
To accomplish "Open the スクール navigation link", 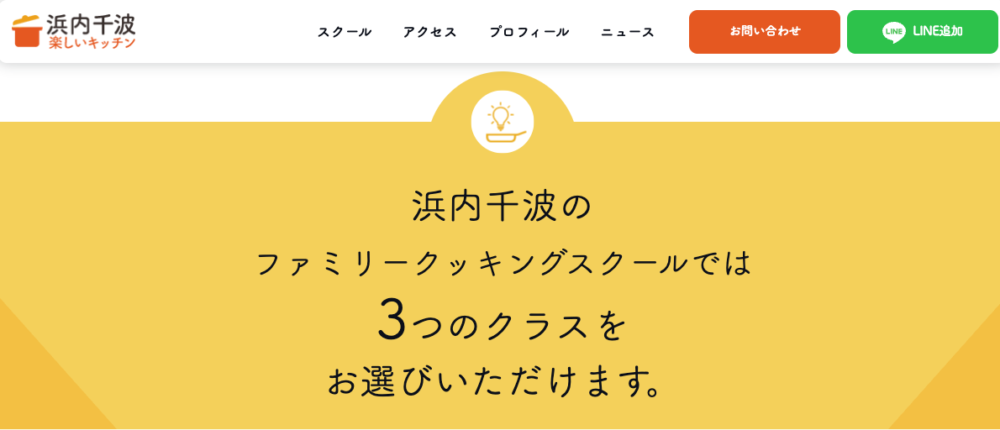I will 344,32.
